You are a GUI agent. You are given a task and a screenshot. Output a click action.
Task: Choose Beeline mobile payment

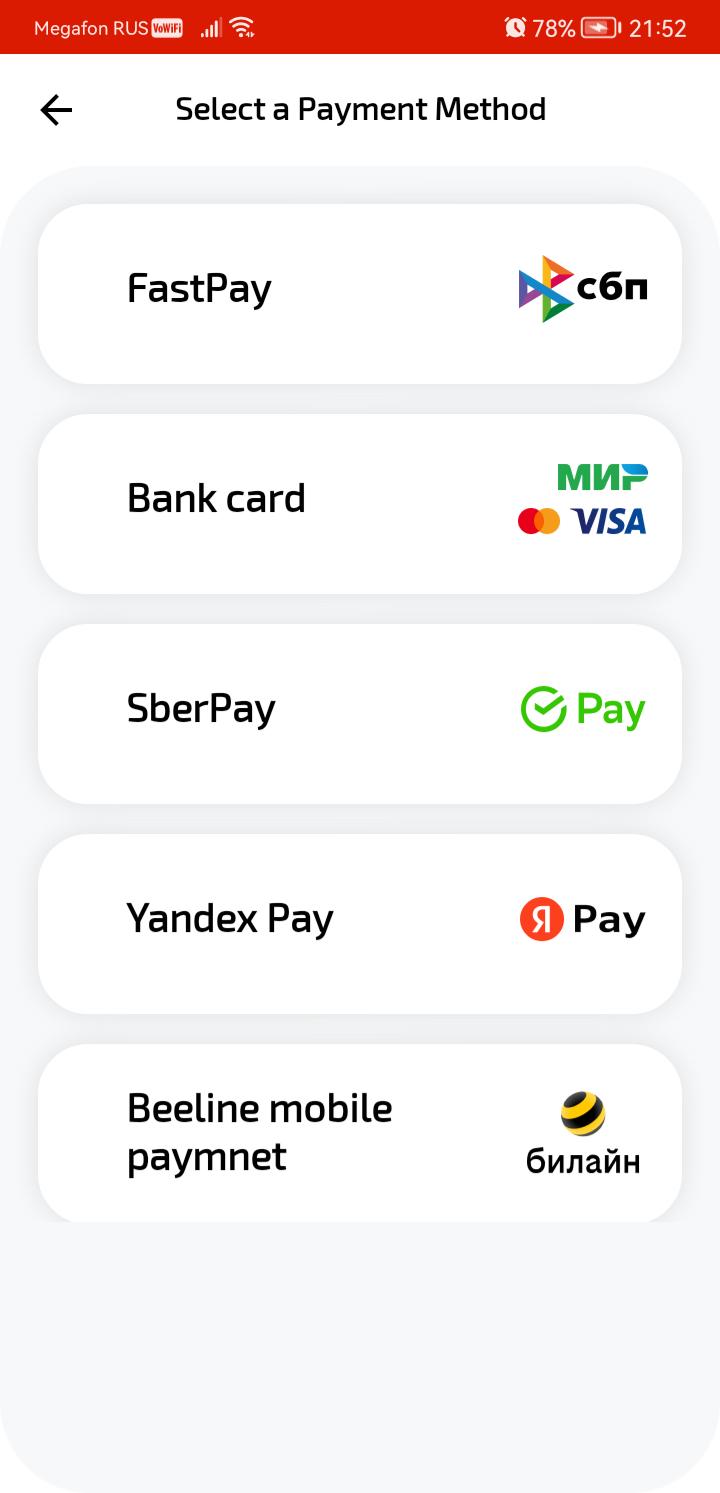(360, 1133)
